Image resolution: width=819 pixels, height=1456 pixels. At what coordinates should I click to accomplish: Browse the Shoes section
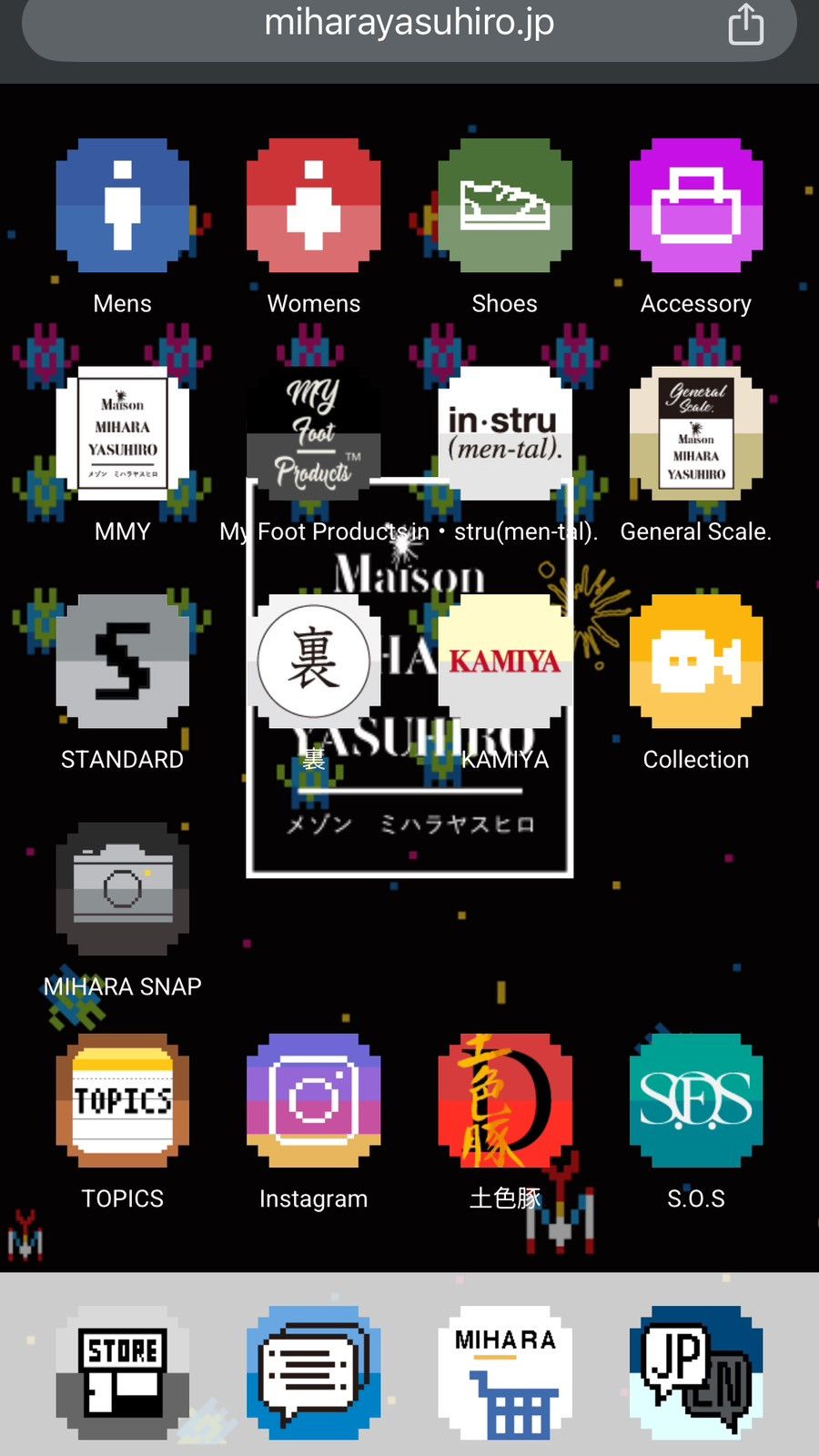tap(505, 206)
